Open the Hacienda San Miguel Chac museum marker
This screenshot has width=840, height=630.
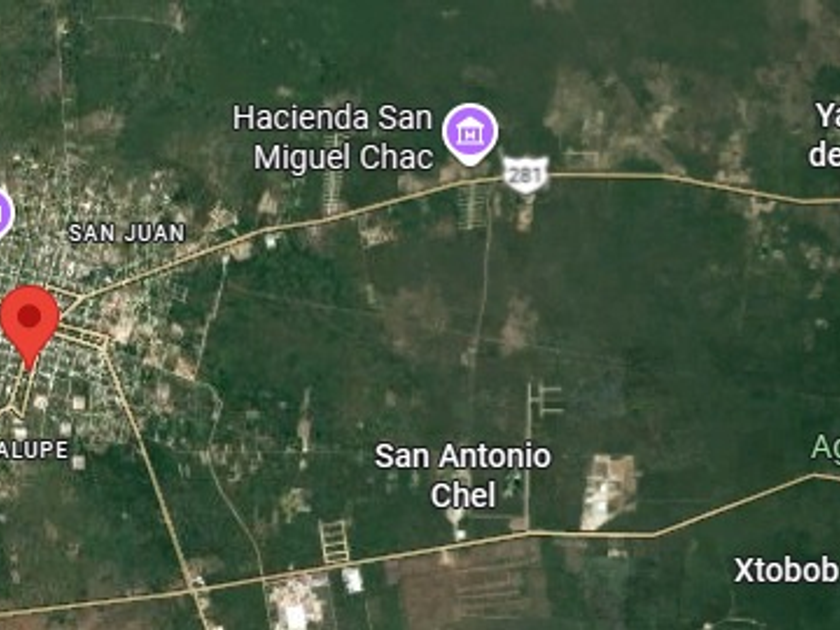tap(470, 131)
